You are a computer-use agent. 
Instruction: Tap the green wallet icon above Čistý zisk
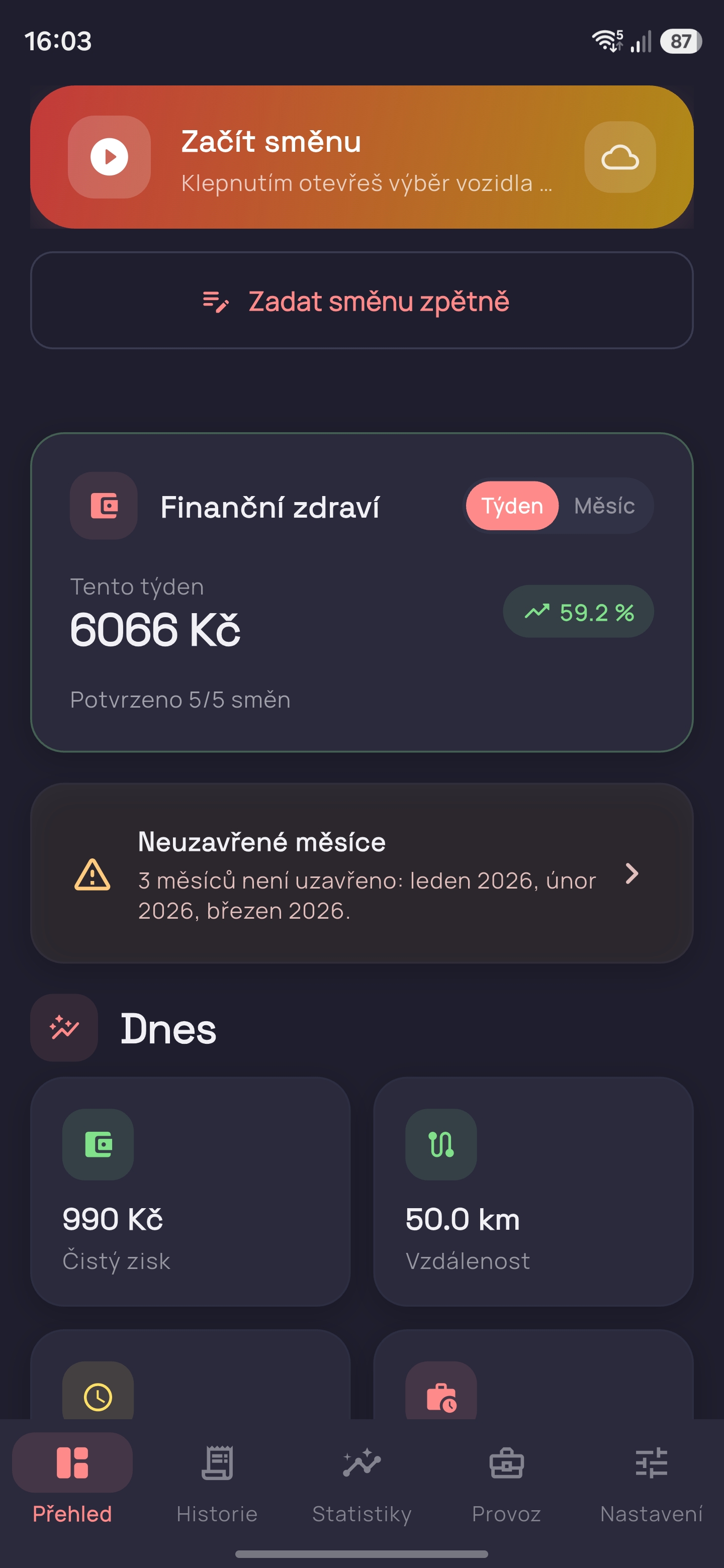98,1144
